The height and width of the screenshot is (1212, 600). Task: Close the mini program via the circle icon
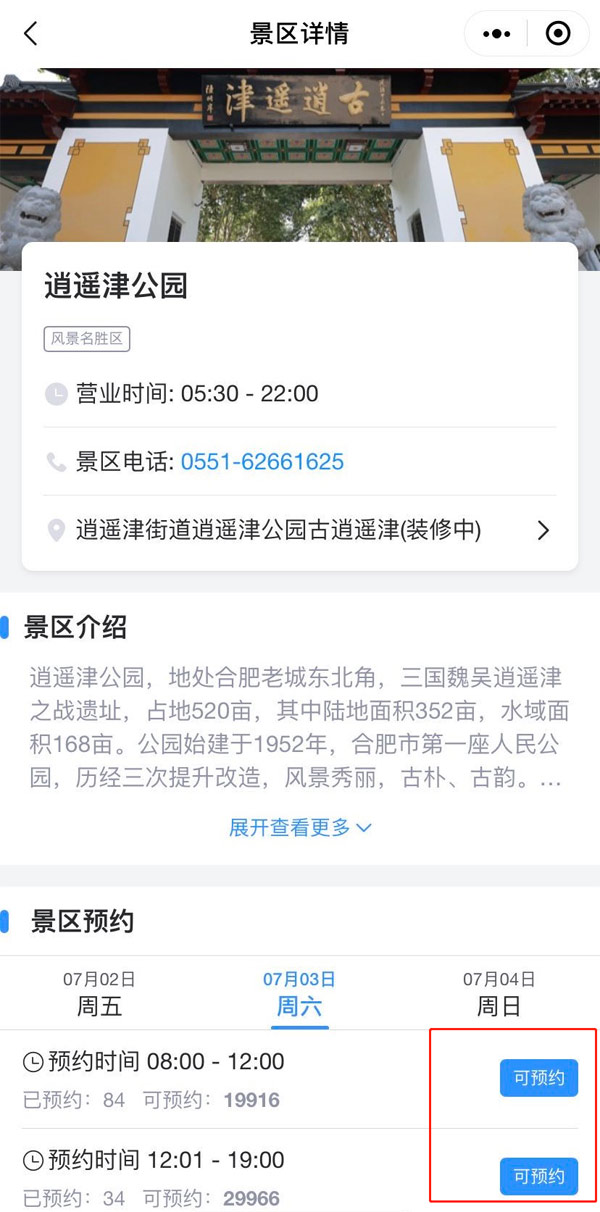tap(558, 33)
